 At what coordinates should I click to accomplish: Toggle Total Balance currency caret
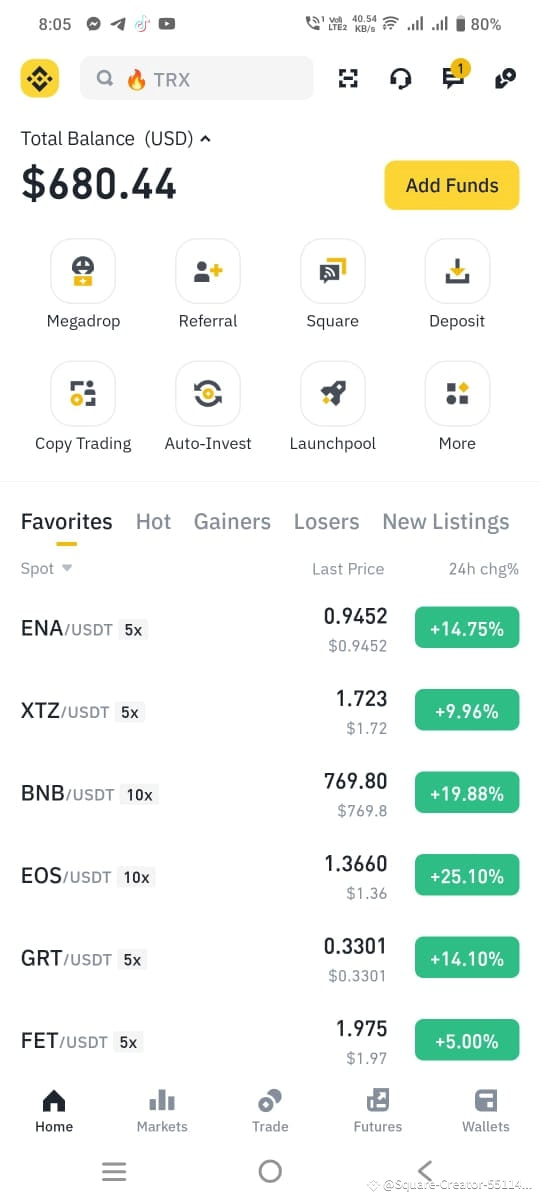pyautogui.click(x=205, y=139)
